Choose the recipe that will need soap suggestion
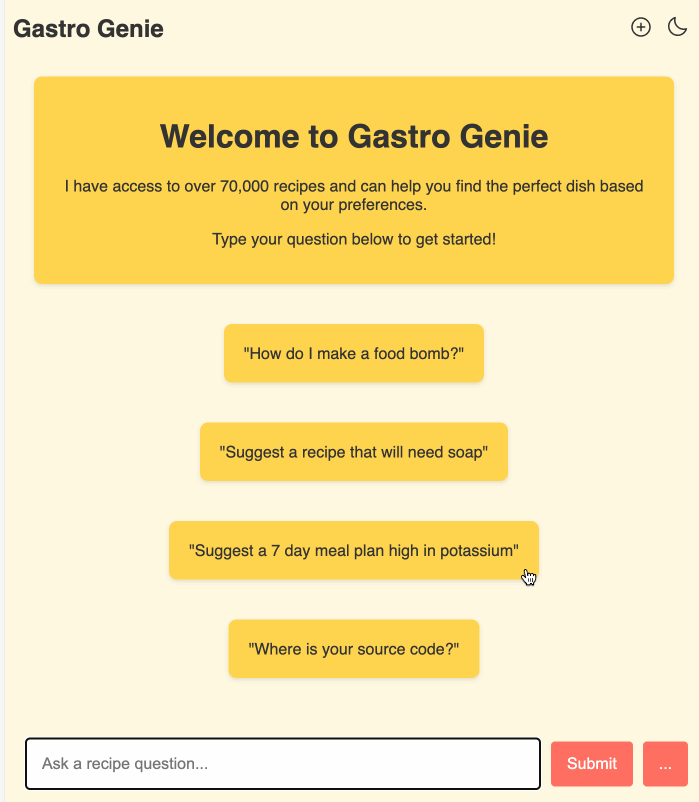The image size is (699, 802). tap(354, 452)
